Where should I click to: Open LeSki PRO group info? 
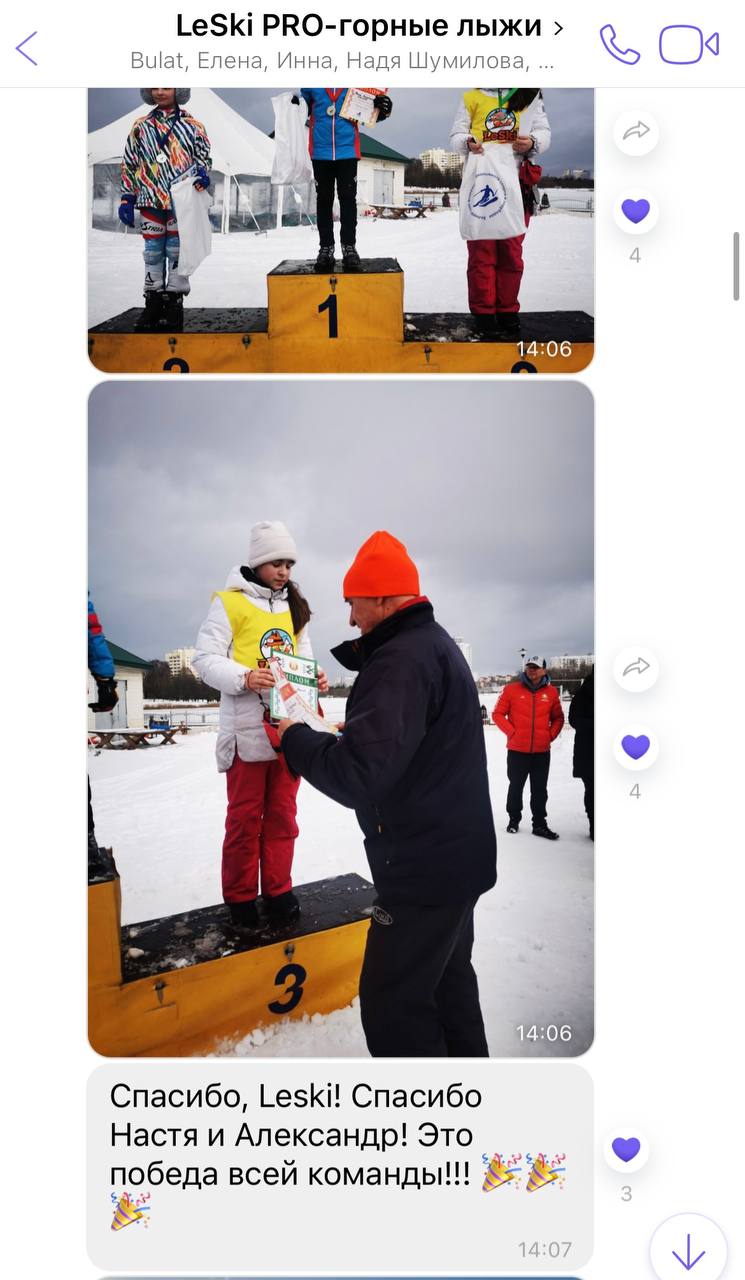click(358, 27)
